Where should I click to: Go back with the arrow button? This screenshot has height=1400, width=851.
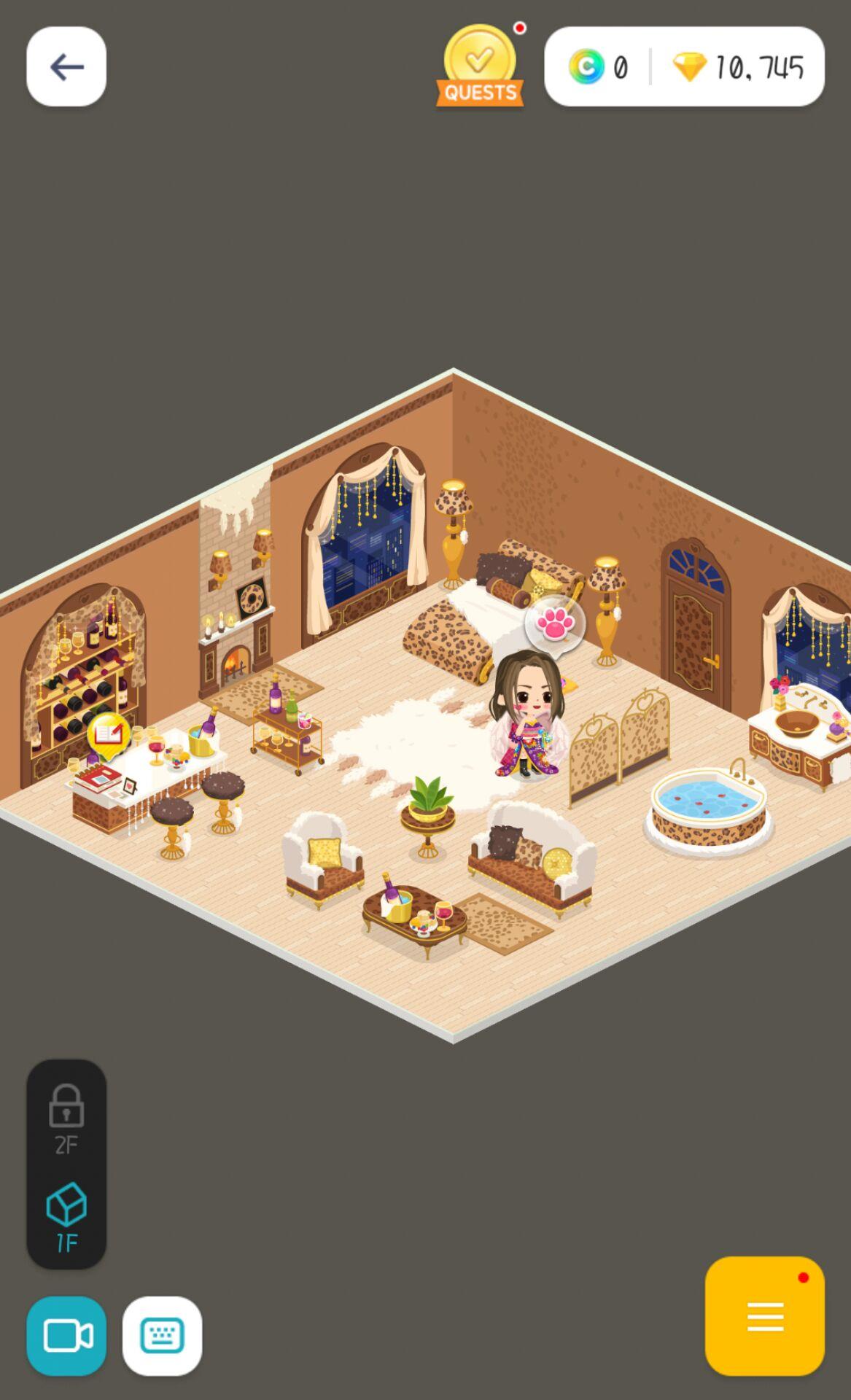66,67
